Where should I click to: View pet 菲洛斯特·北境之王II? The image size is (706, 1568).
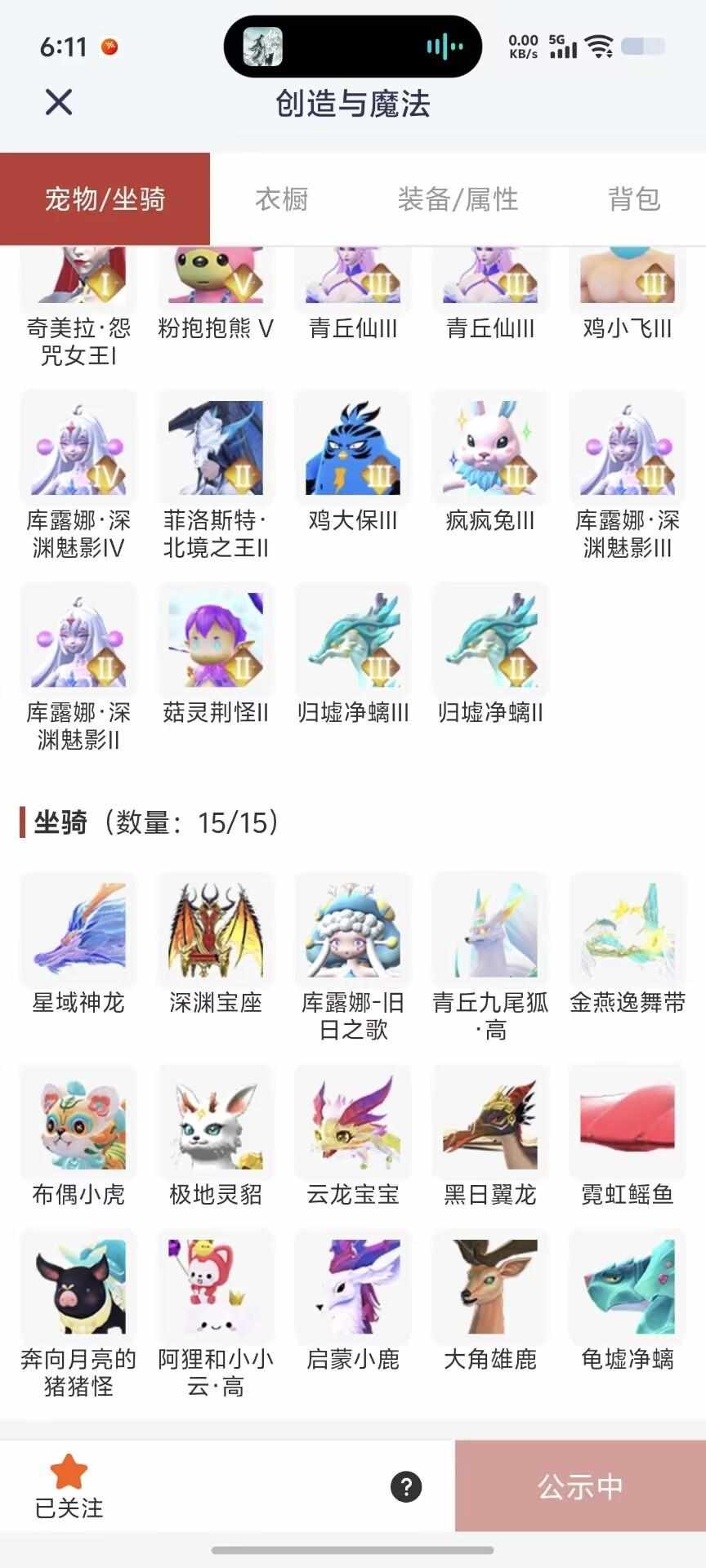coord(216,448)
